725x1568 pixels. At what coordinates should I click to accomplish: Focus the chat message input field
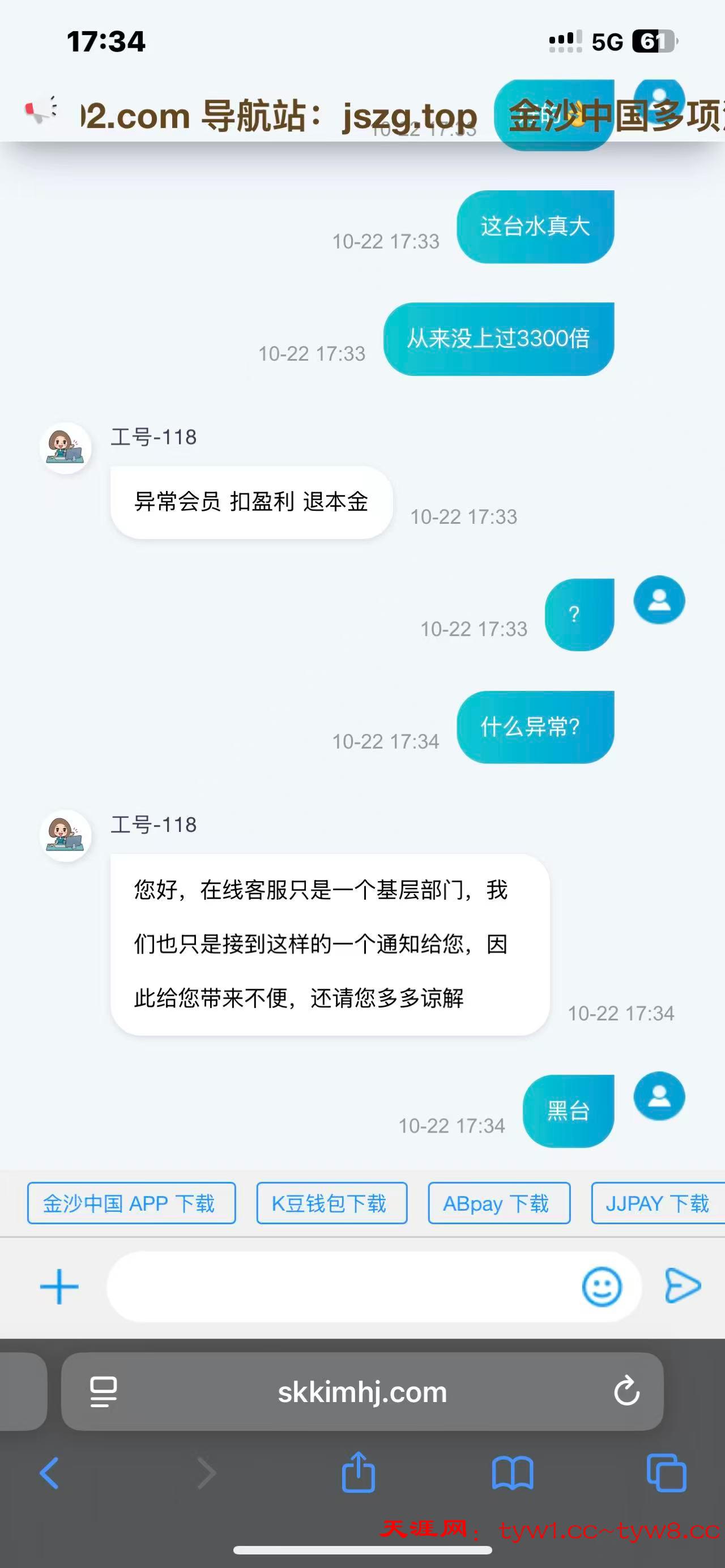tap(341, 1287)
